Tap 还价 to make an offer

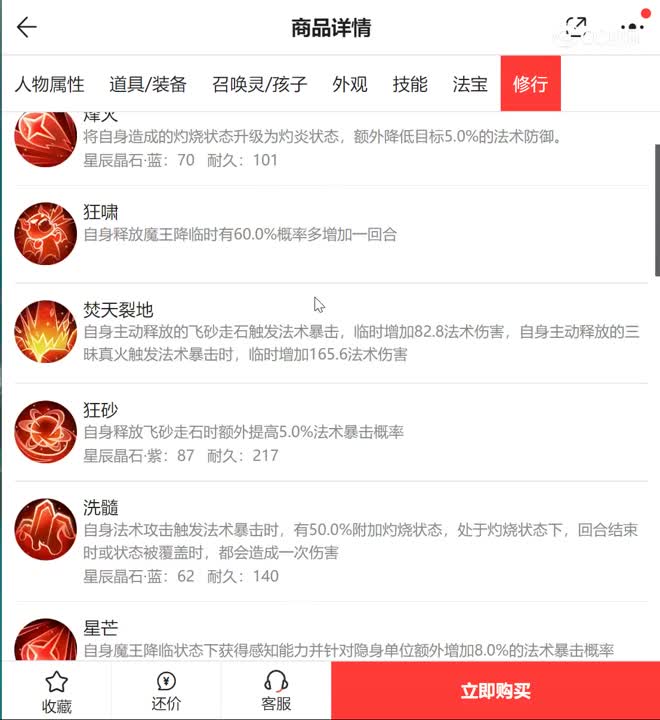point(166,692)
